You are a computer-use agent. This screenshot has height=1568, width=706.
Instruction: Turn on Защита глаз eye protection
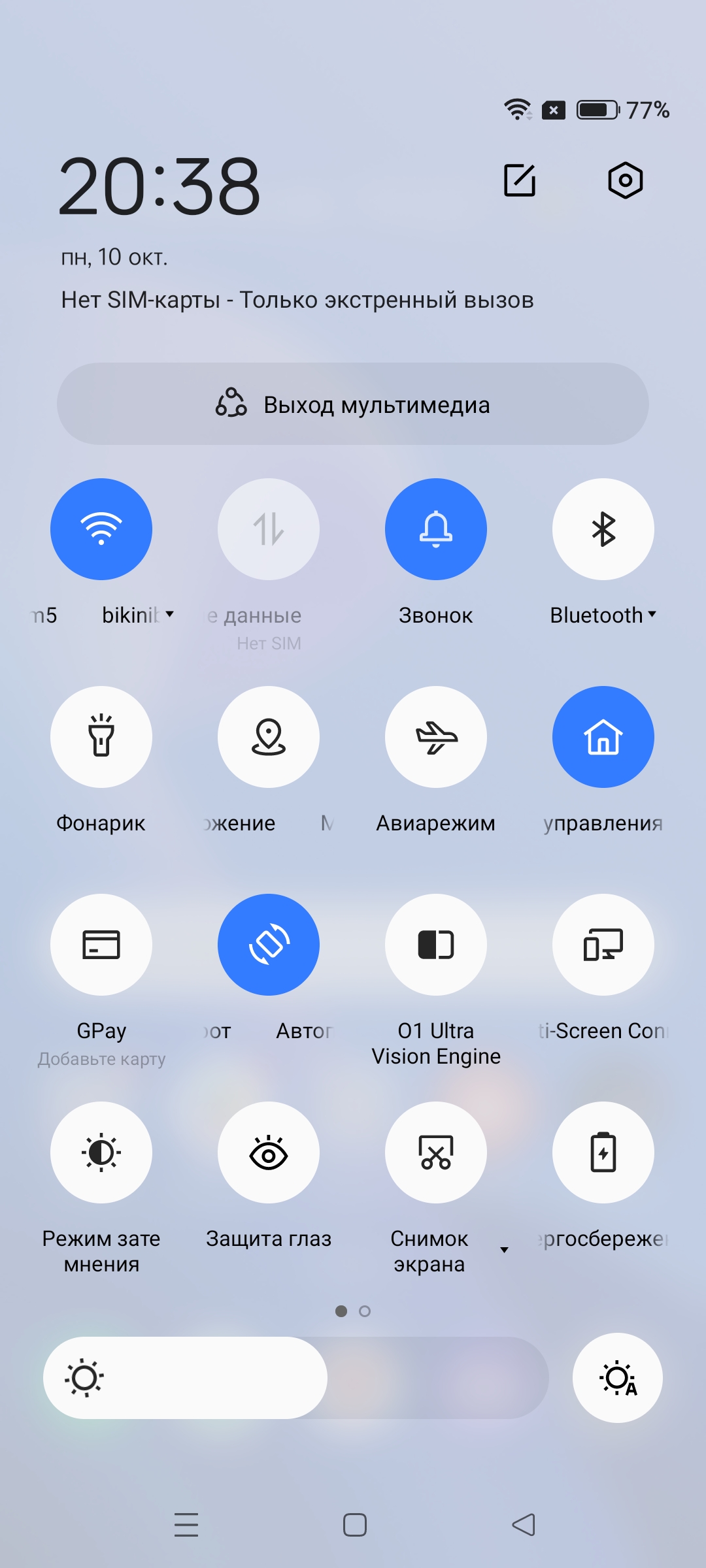(269, 1152)
